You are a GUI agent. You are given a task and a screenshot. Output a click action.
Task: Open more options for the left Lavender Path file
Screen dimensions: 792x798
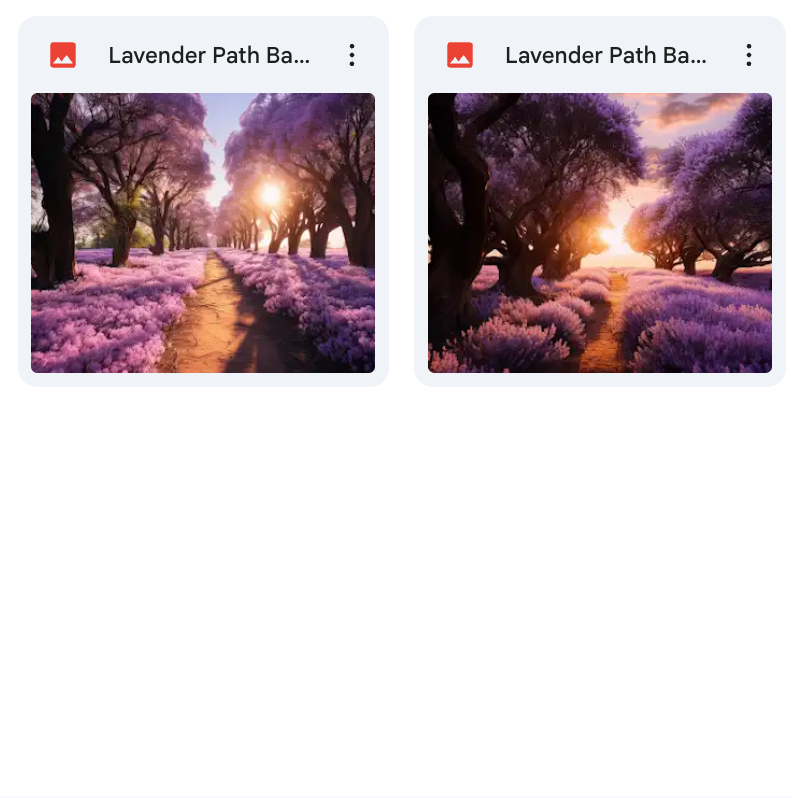(x=351, y=55)
